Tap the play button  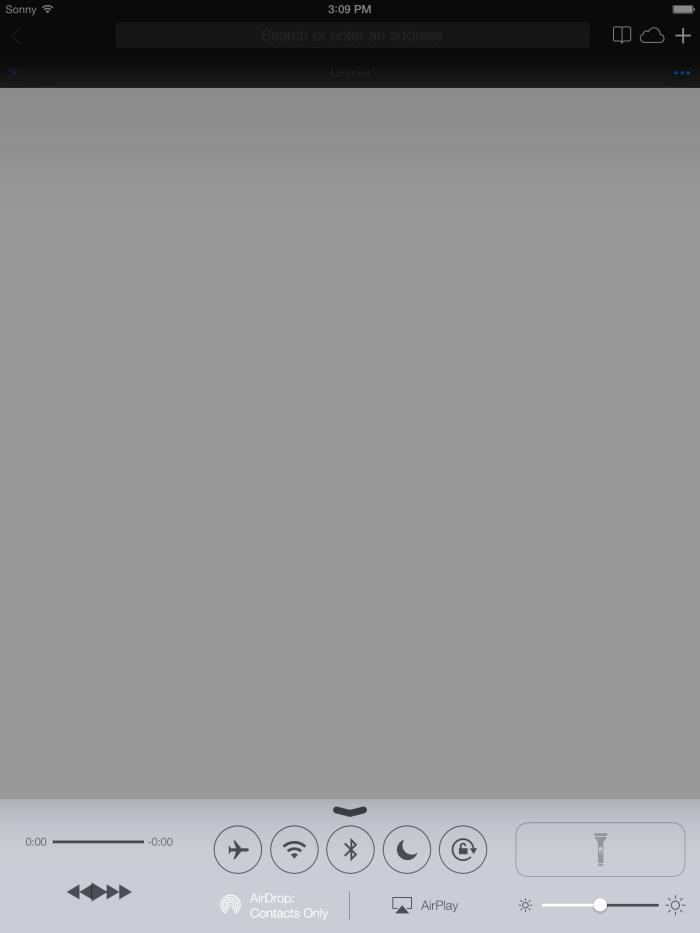click(98, 891)
